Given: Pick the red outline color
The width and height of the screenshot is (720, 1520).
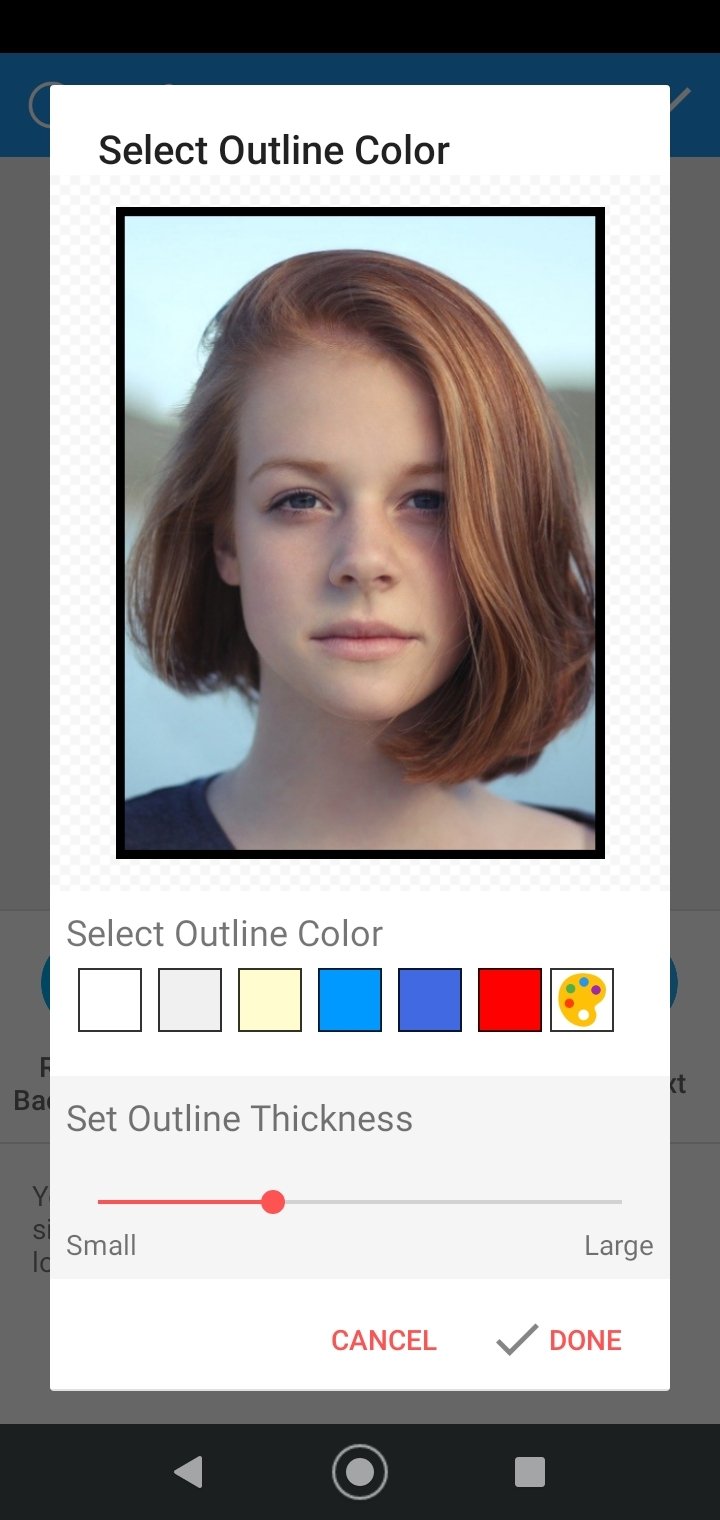Looking at the screenshot, I should click(x=510, y=1000).
